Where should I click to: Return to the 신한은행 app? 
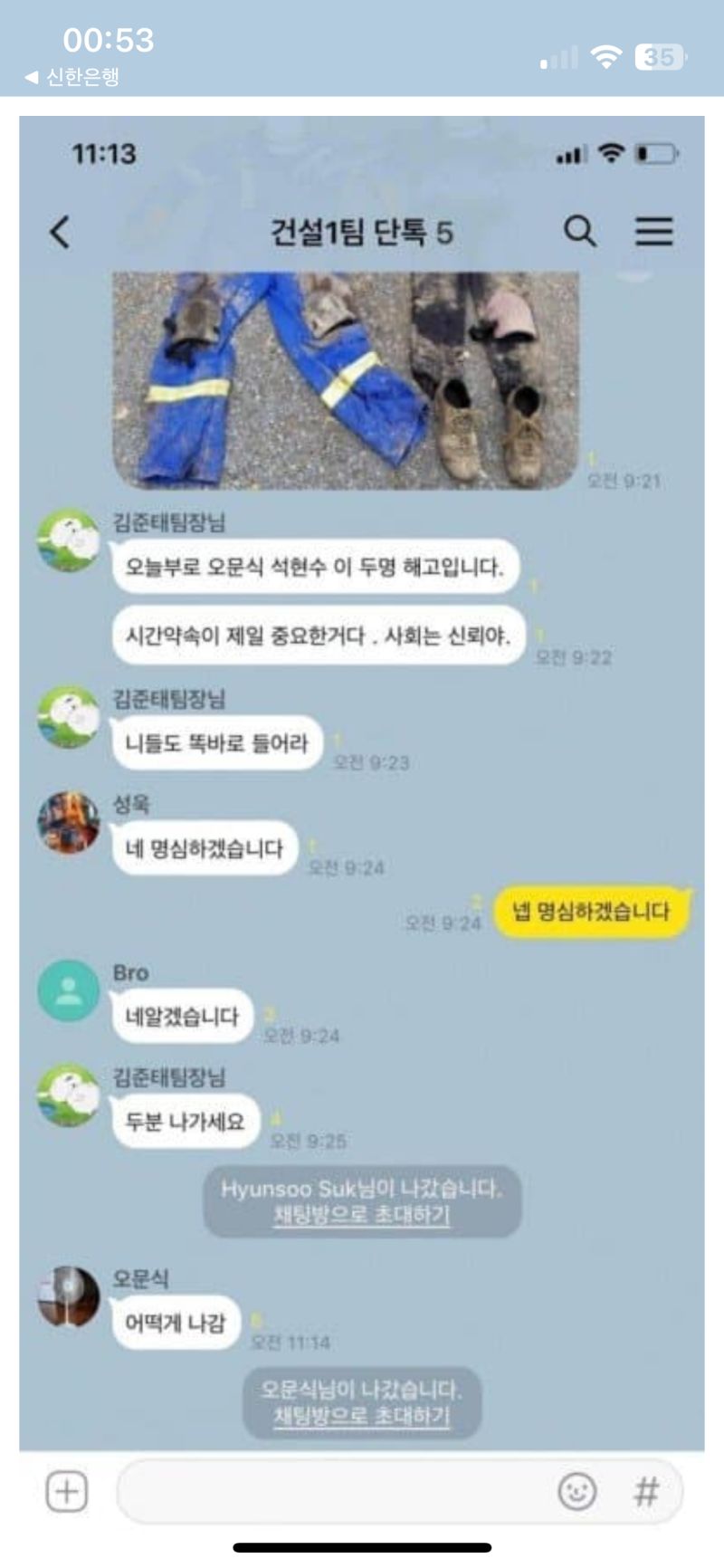pos(72,78)
